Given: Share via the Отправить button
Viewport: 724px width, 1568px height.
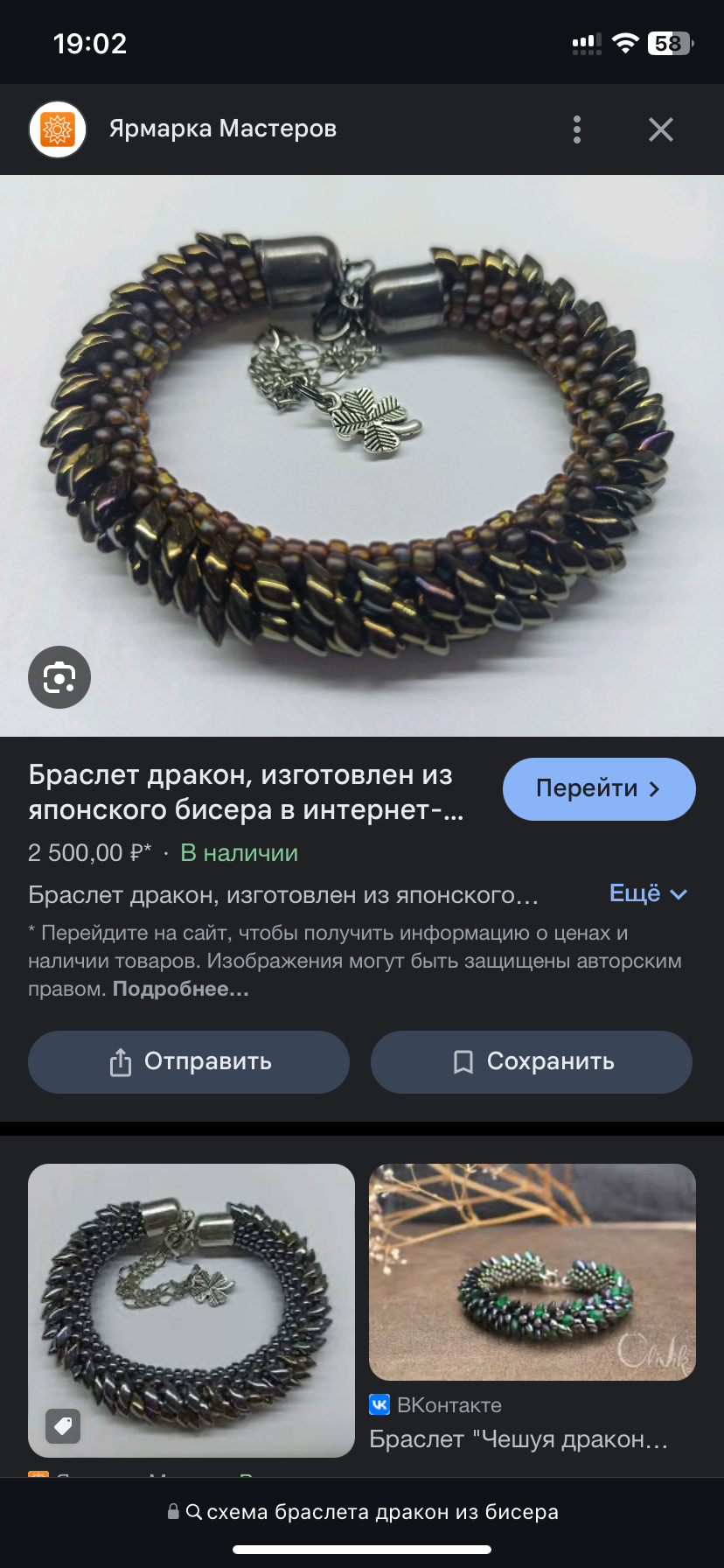Looking at the screenshot, I should click(x=189, y=1061).
